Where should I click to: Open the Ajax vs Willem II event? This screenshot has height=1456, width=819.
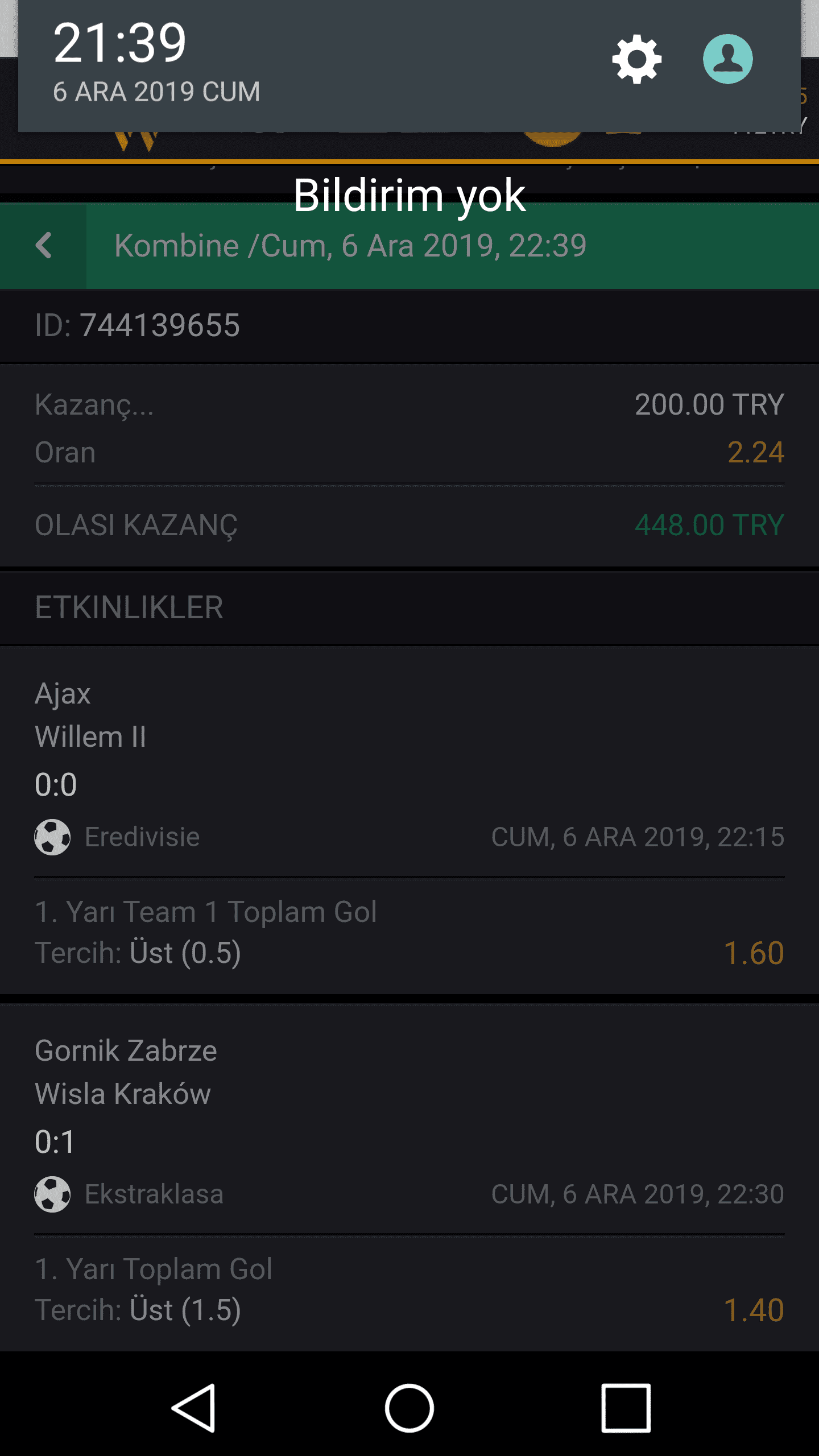(409, 820)
